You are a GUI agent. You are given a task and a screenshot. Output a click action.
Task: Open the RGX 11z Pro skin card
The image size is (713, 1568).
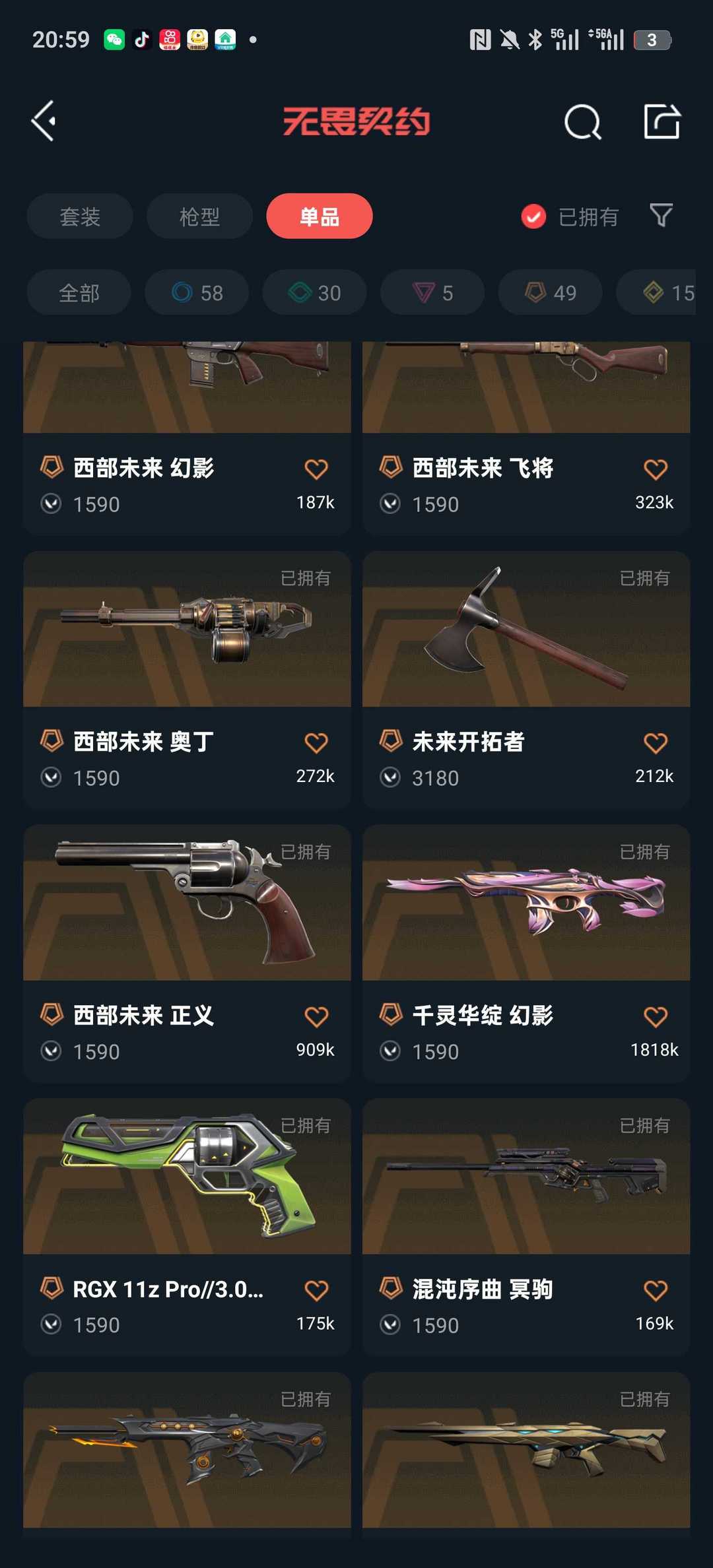(187, 1227)
